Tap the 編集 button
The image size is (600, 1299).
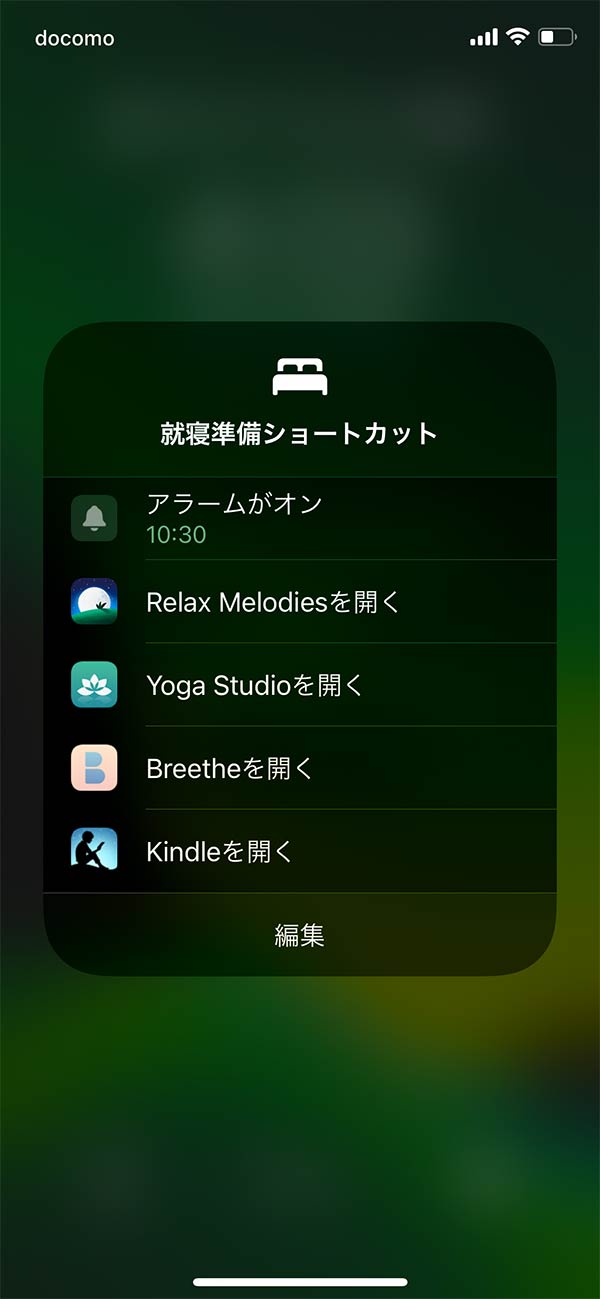[x=300, y=935]
